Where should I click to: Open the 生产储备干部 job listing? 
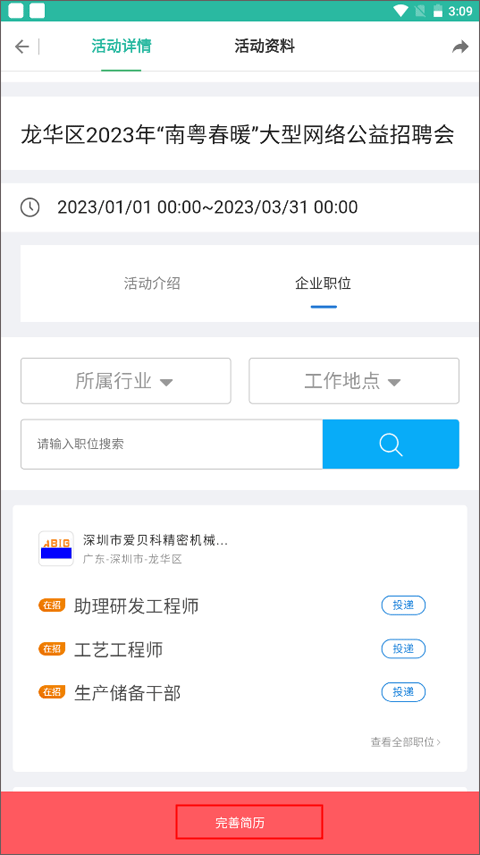127,693
